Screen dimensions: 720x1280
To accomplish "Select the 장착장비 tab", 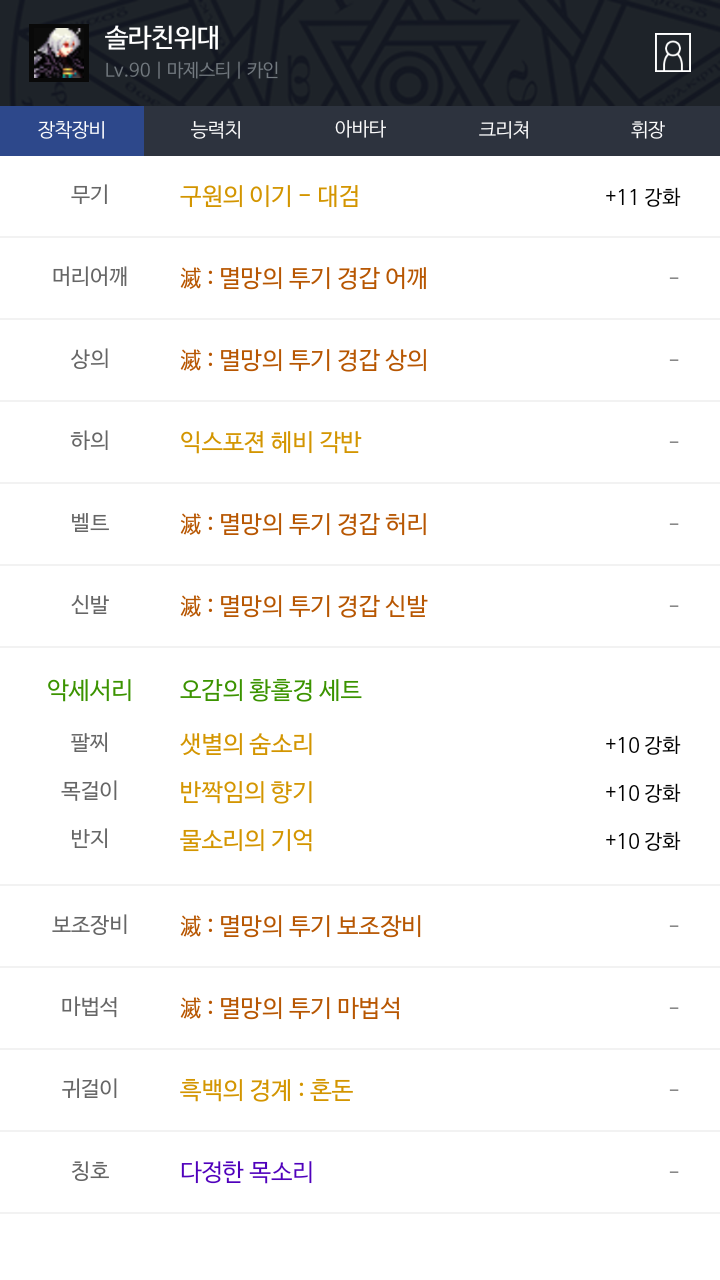I will coord(72,130).
